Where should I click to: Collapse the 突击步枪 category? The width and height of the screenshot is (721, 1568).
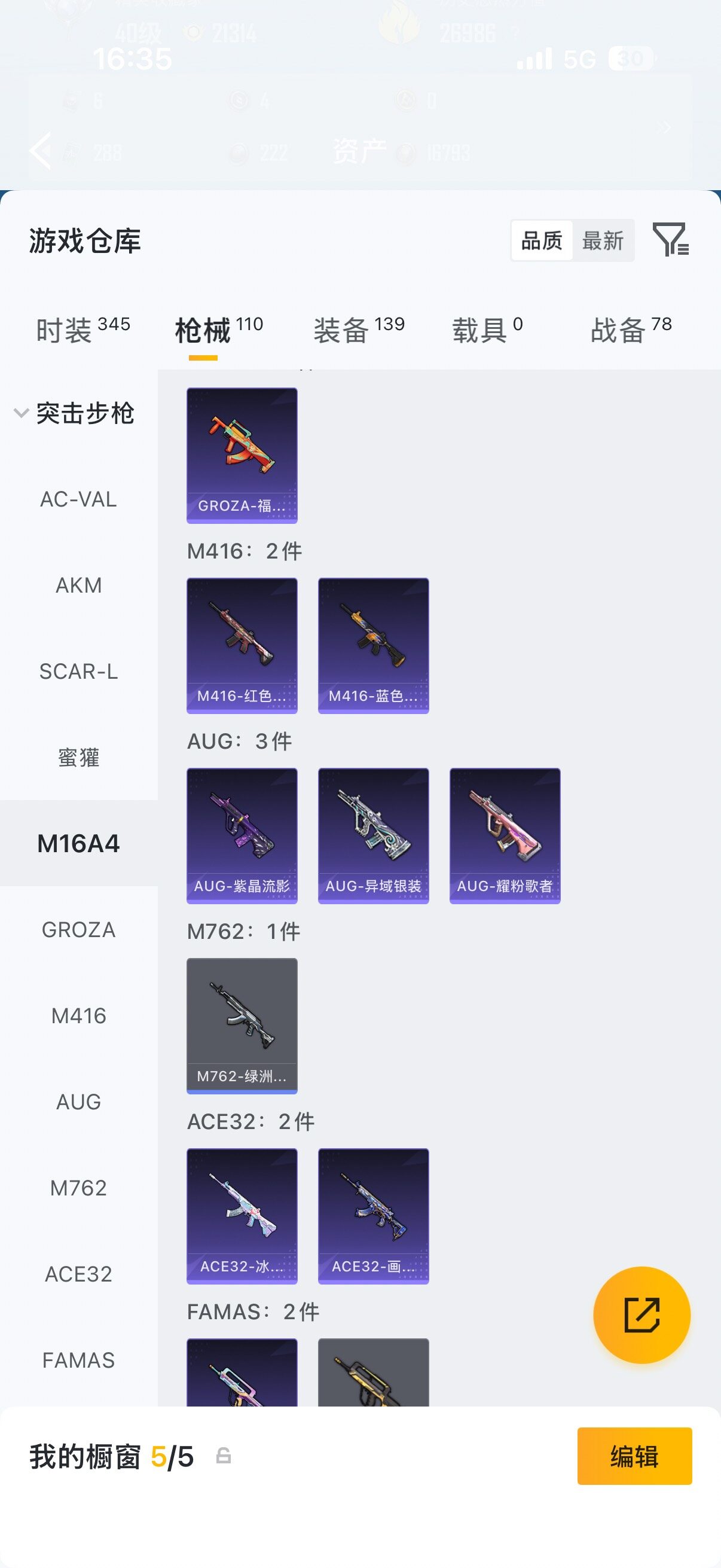(74, 413)
